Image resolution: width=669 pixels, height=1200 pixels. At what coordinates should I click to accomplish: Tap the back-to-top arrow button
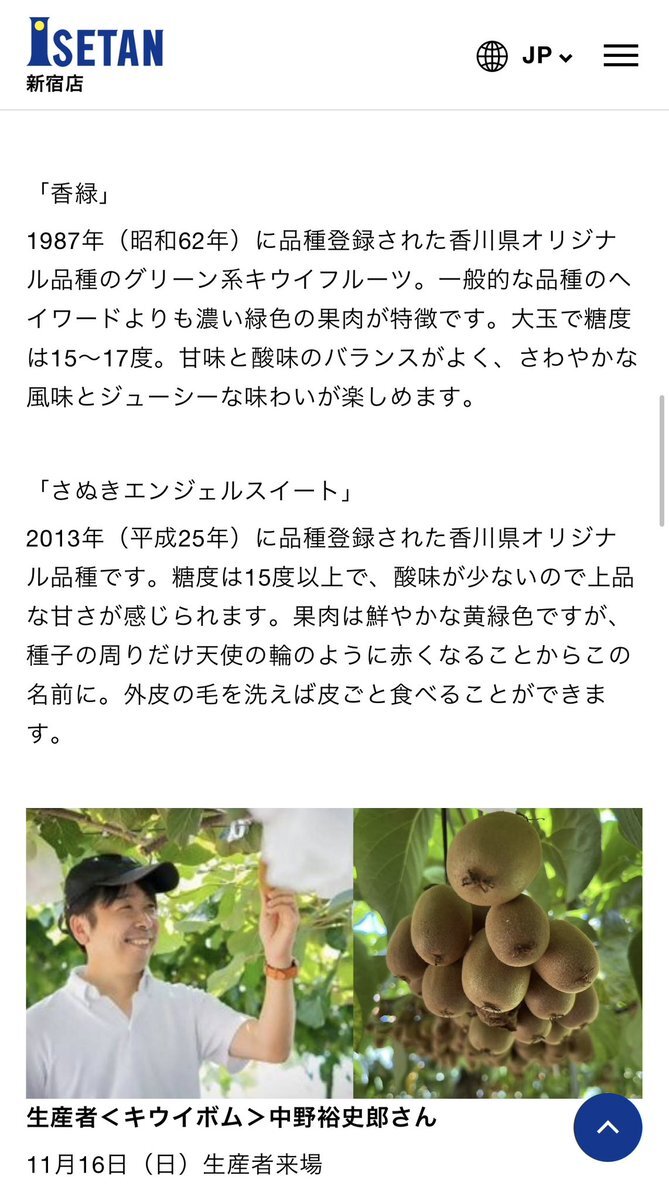[x=607, y=1128]
